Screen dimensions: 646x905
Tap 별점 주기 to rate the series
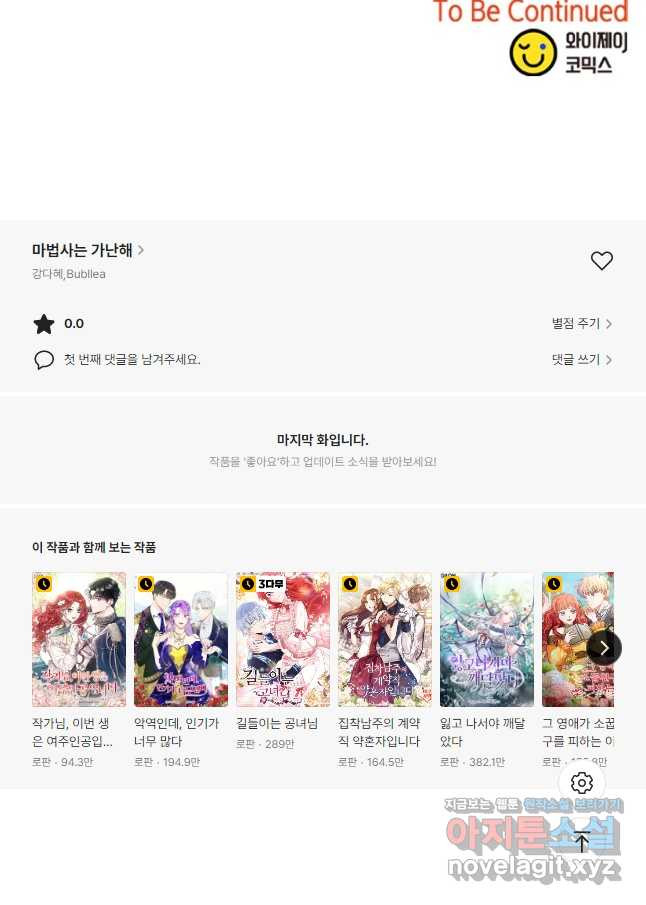(581, 324)
